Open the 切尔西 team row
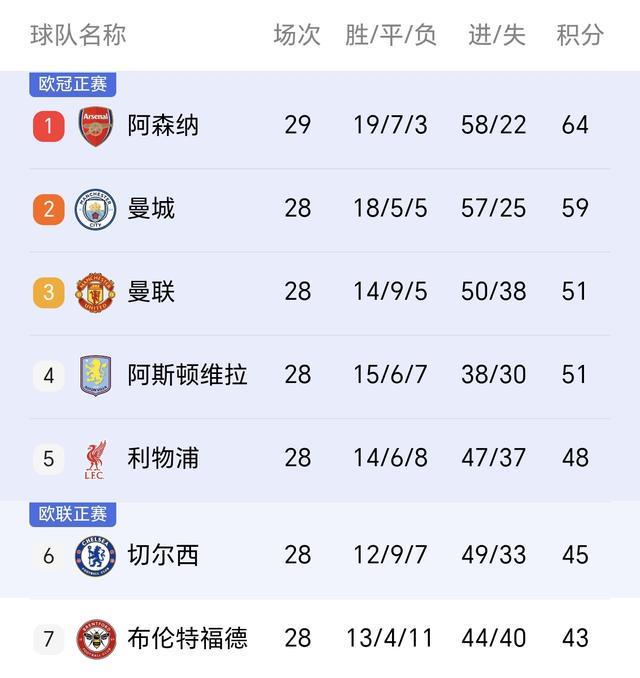 tap(163, 555)
